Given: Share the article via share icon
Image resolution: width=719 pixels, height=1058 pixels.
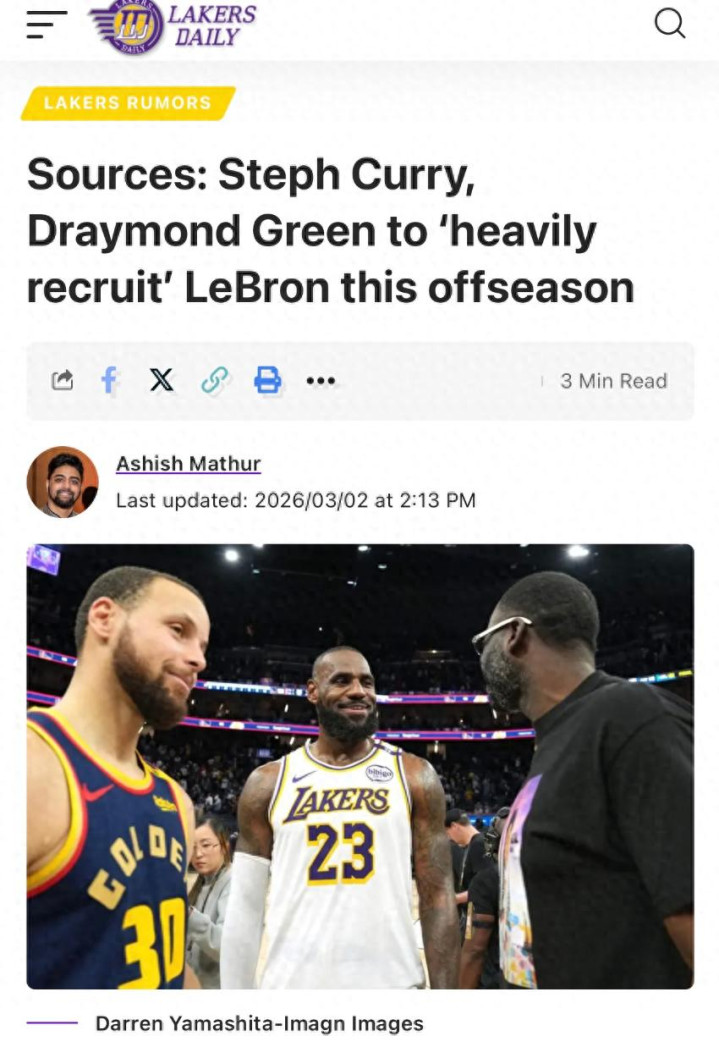Looking at the screenshot, I should click(62, 380).
